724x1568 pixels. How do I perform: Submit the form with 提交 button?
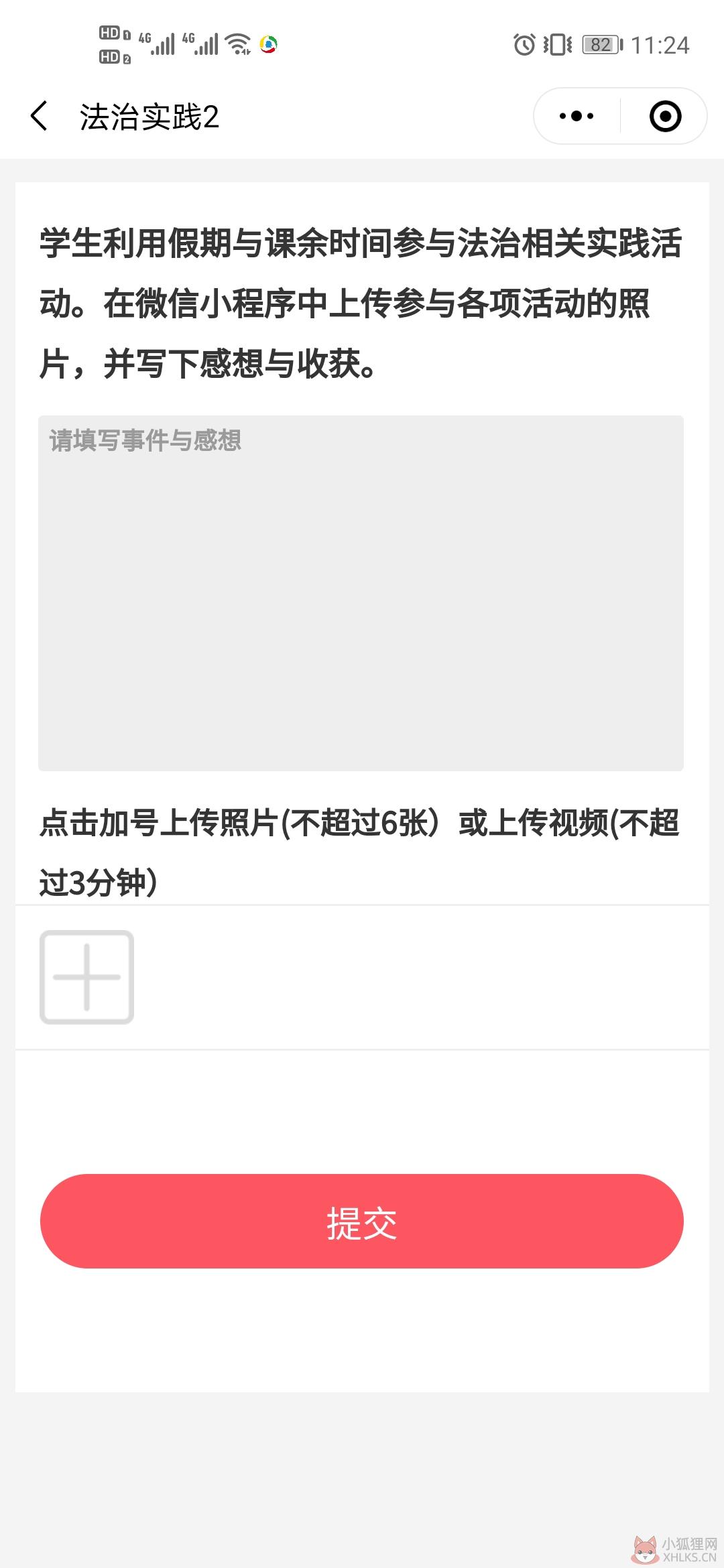(362, 1221)
